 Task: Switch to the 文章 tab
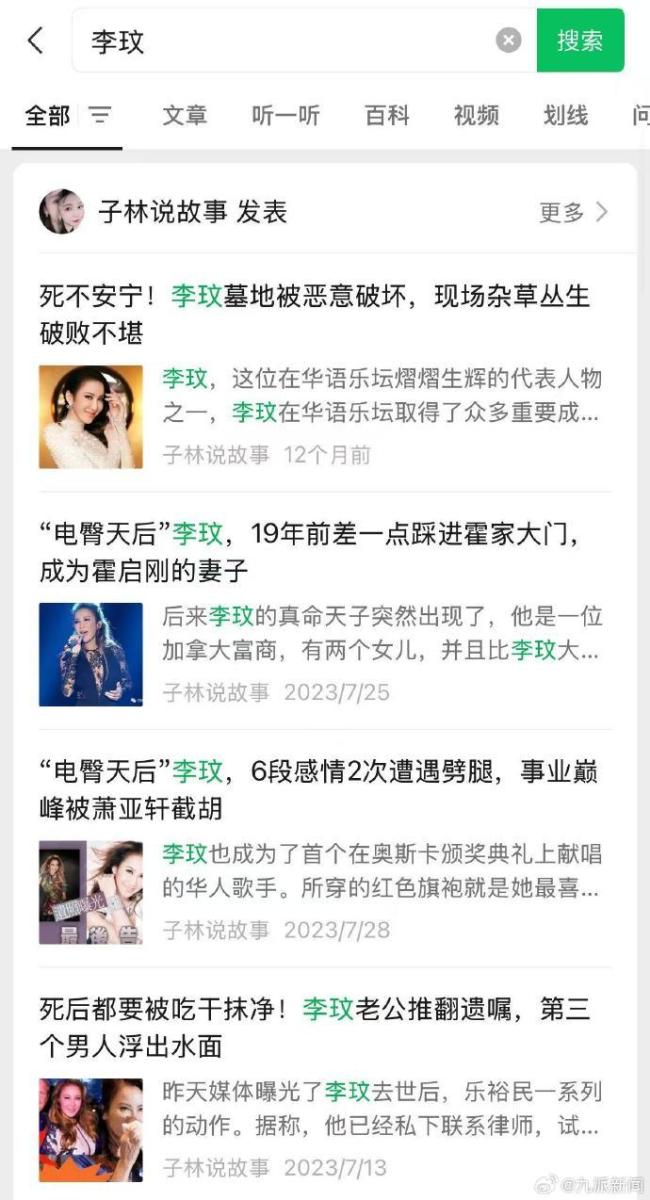[185, 116]
